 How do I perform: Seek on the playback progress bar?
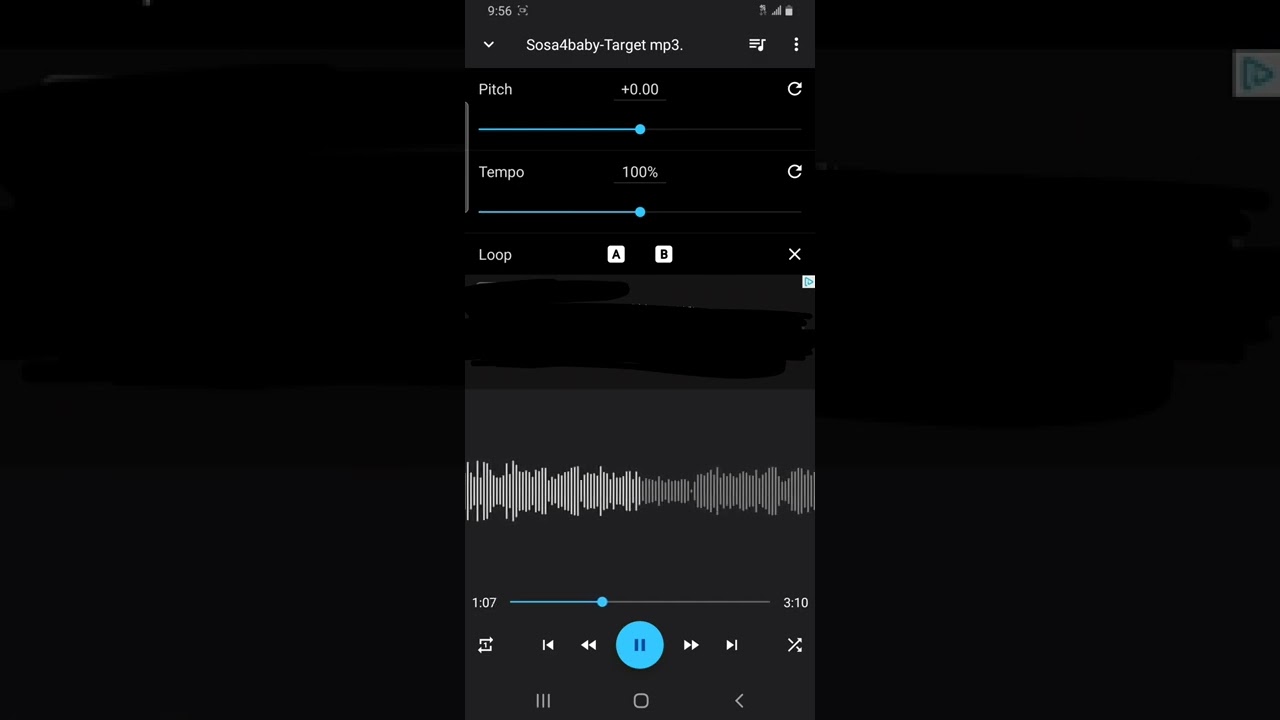[x=640, y=602]
